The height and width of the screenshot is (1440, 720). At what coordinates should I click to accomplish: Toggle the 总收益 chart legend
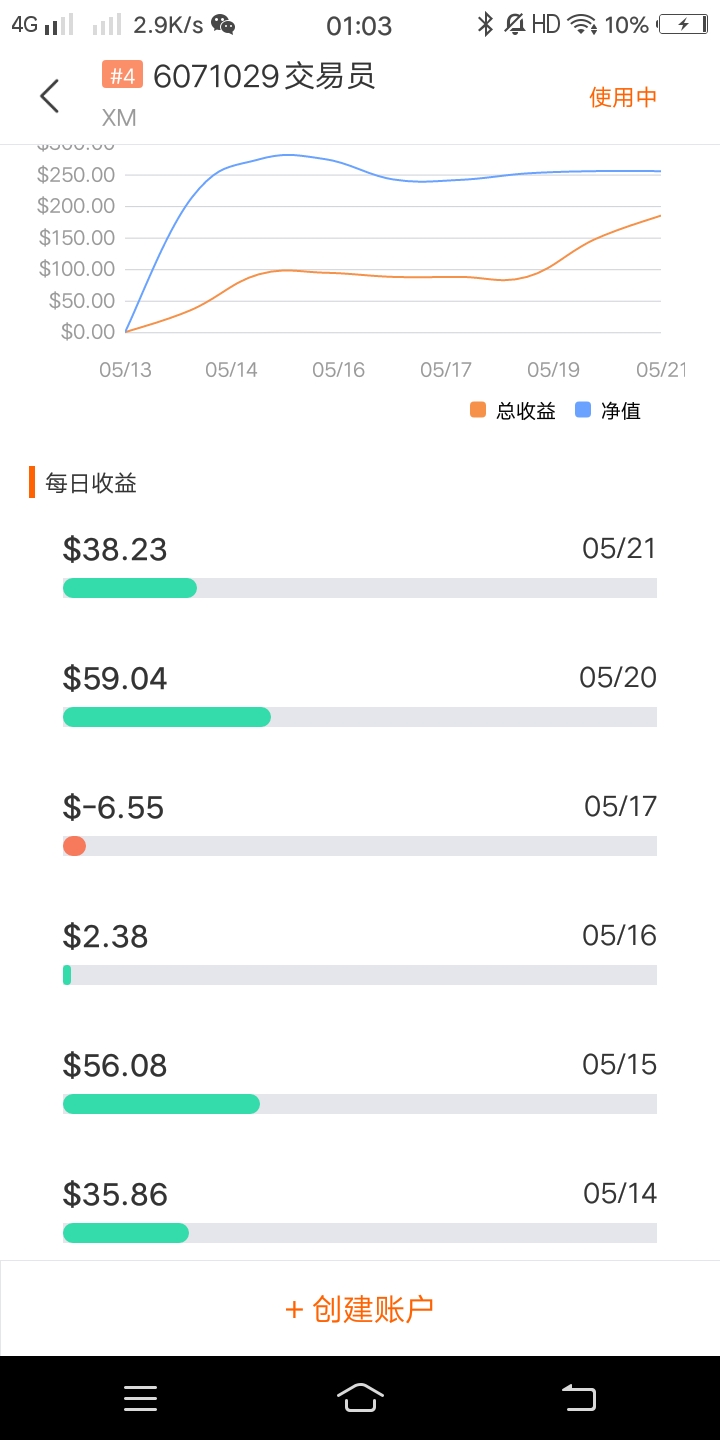click(512, 411)
